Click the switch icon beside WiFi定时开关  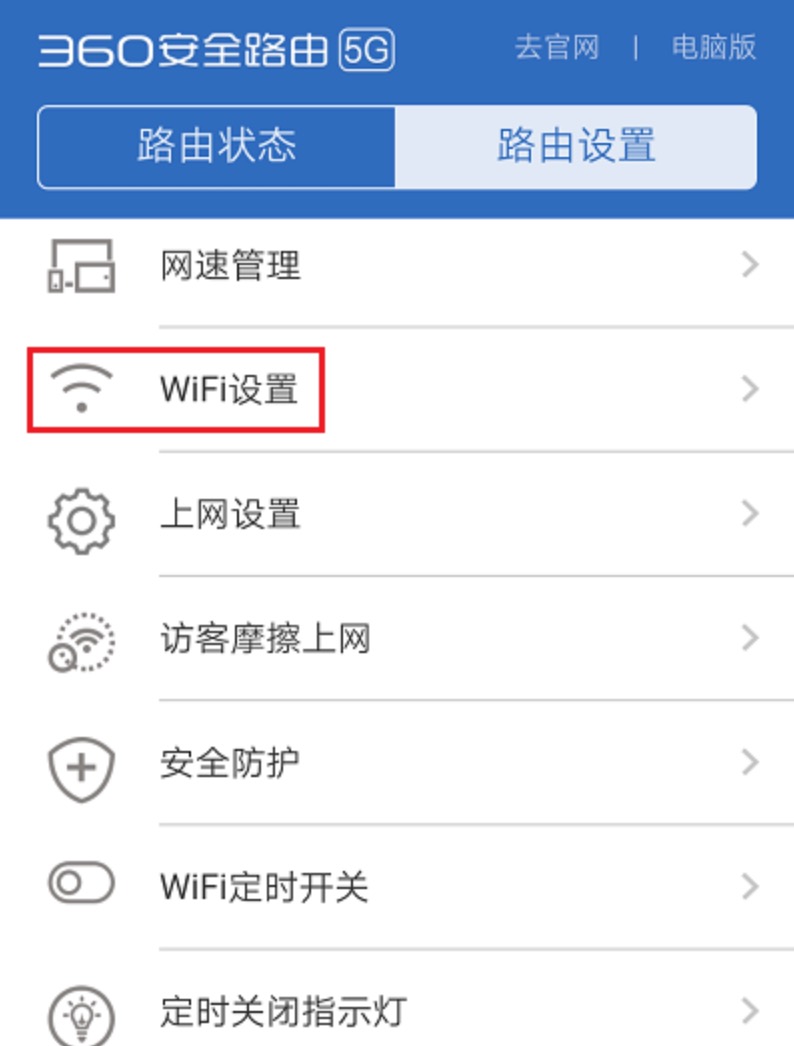tap(82, 885)
